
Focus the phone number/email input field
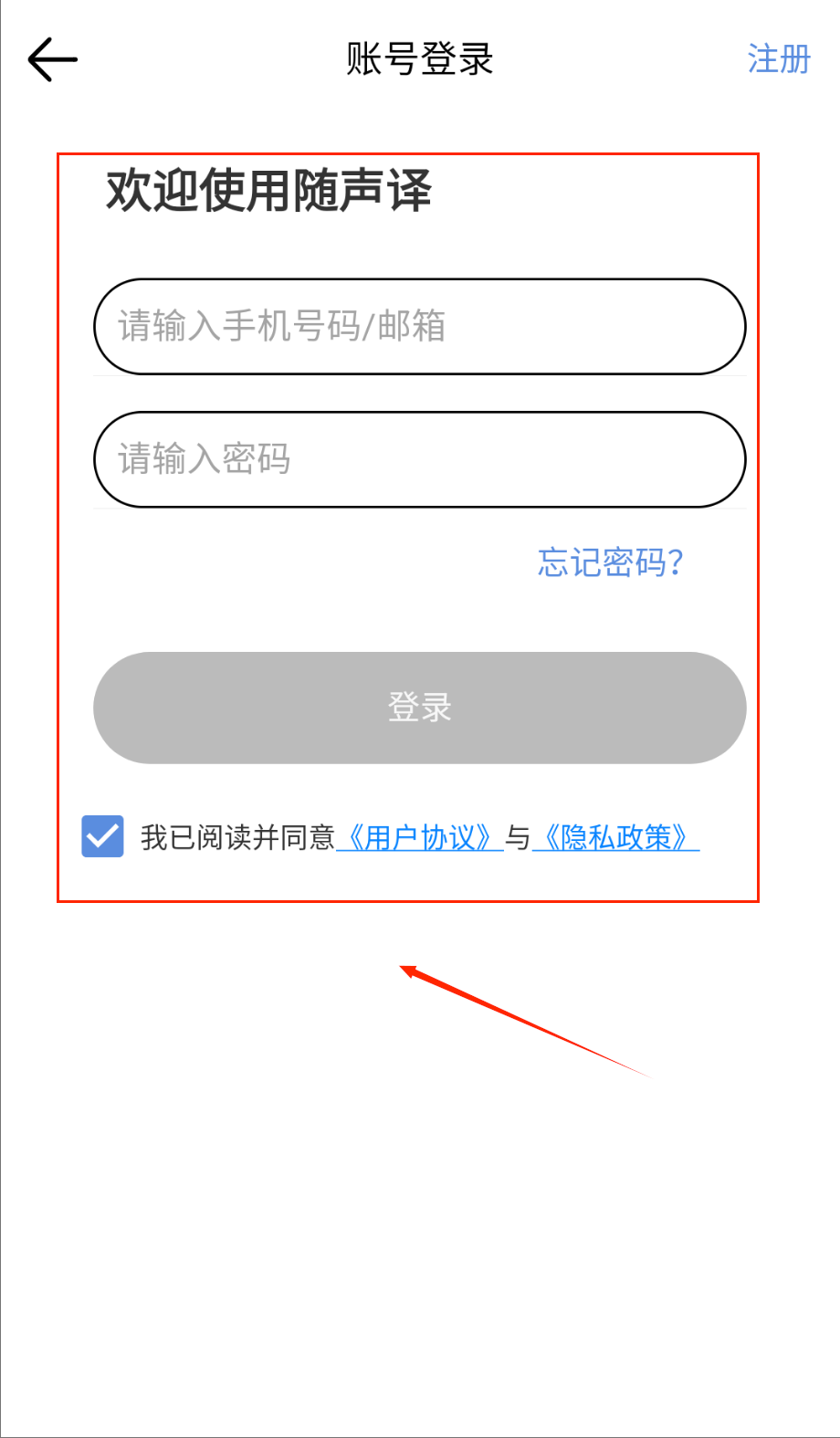tap(420, 327)
